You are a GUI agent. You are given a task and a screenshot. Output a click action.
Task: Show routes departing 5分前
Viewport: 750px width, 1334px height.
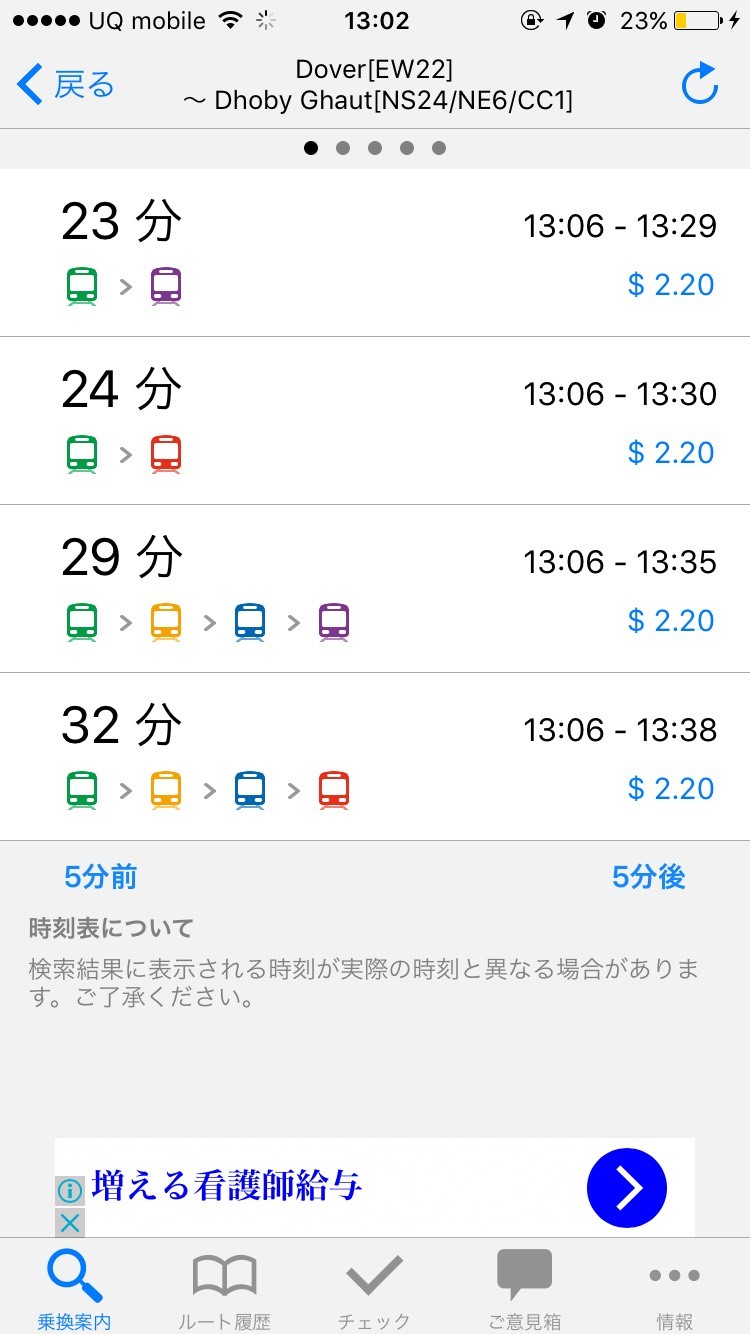coord(100,877)
